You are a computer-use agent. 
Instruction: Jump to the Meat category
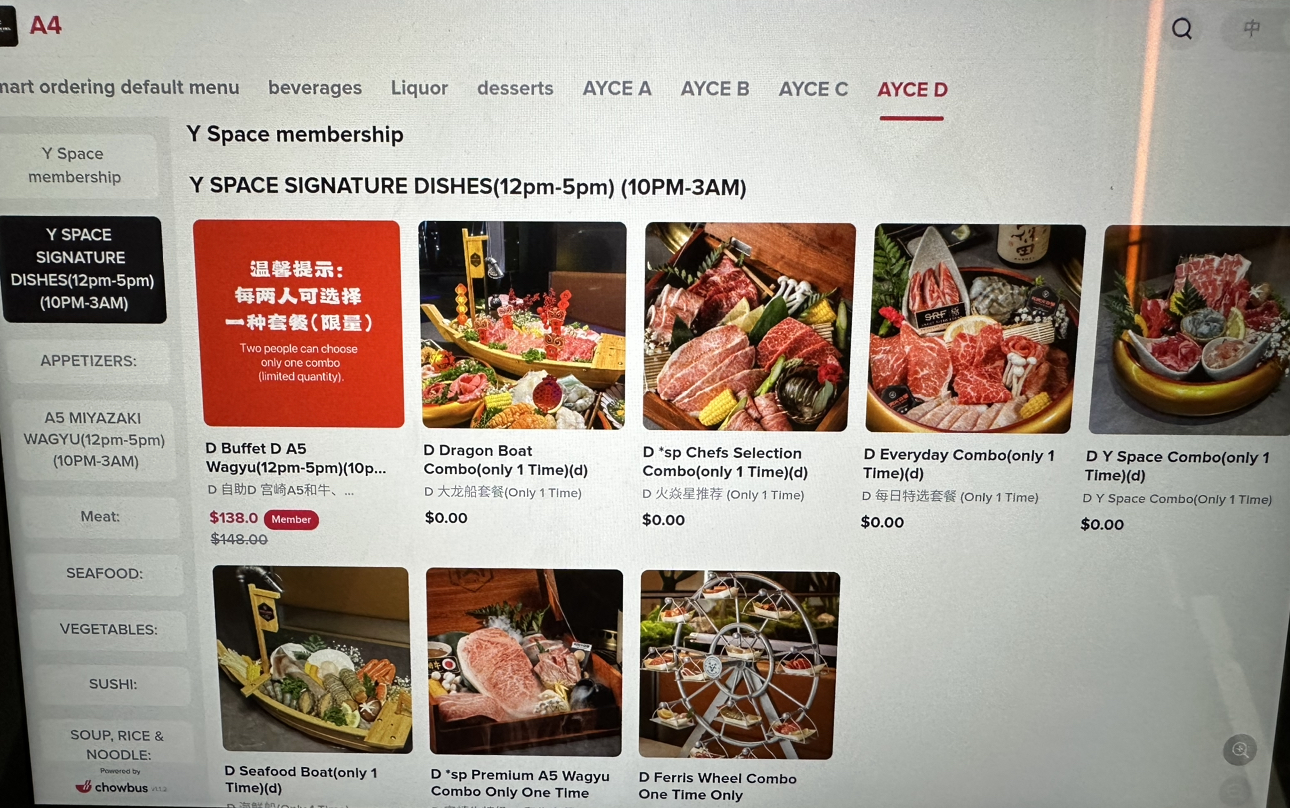[100, 516]
